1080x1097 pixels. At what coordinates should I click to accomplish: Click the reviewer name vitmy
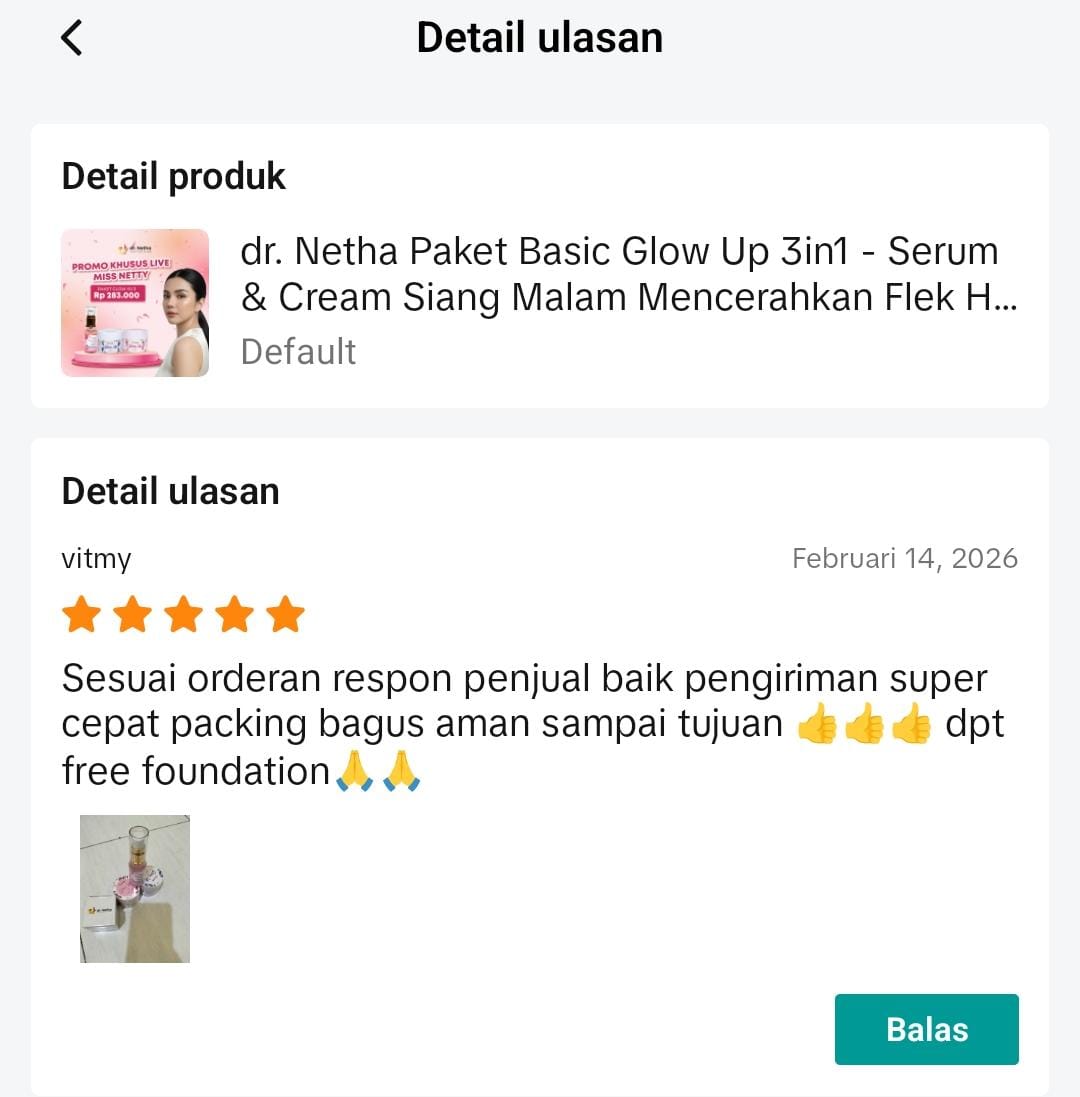coord(96,559)
